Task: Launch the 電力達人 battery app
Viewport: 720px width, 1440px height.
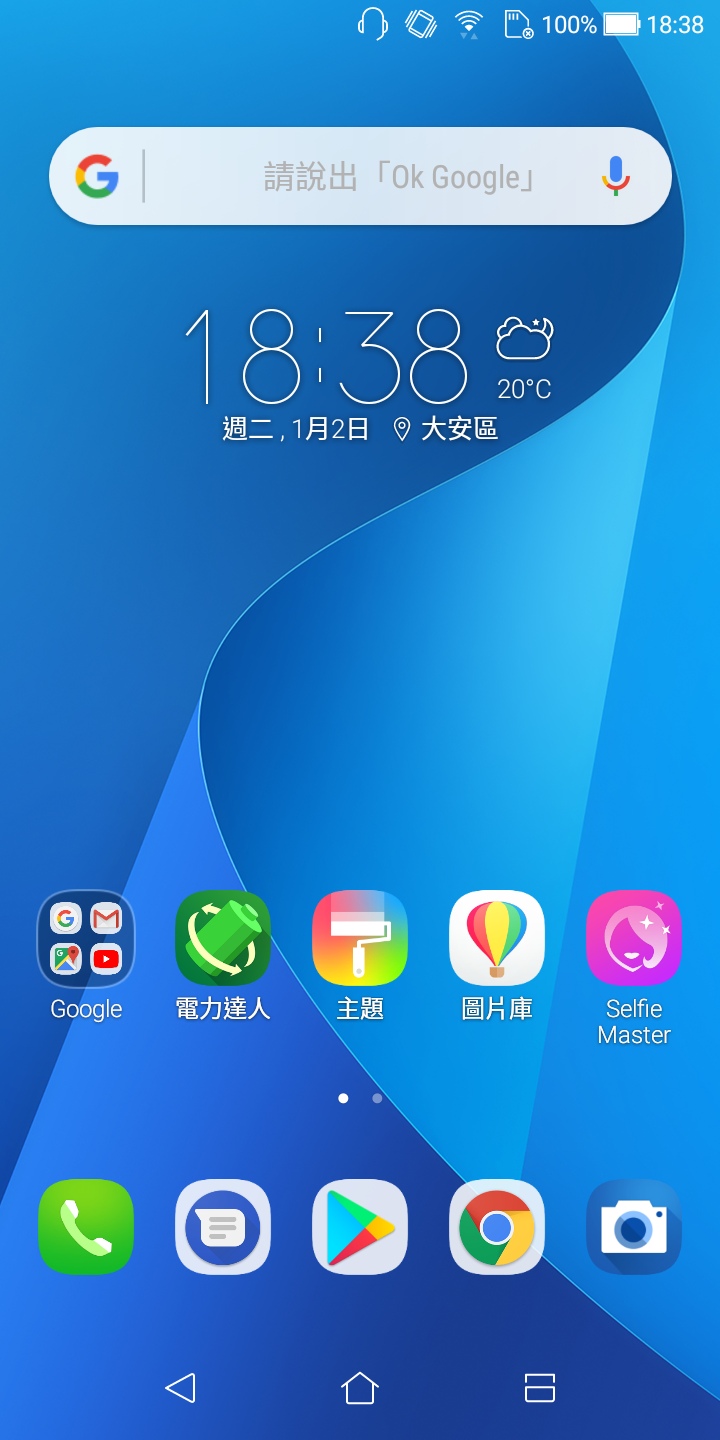Action: pos(223,957)
